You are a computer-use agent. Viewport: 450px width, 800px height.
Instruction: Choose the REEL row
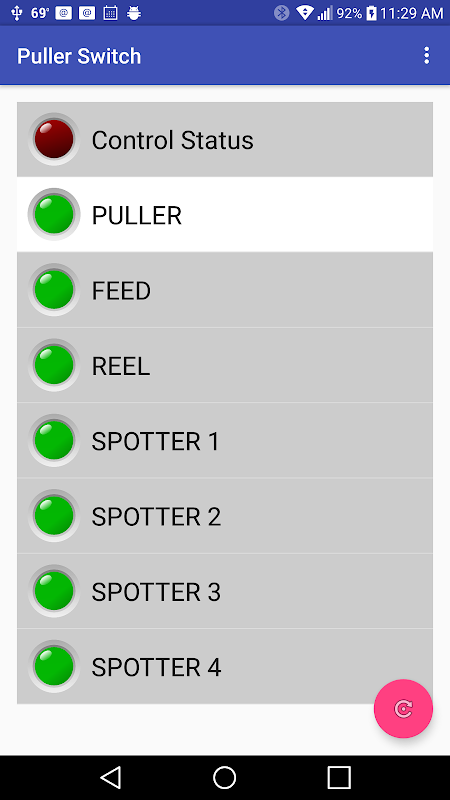coord(225,365)
